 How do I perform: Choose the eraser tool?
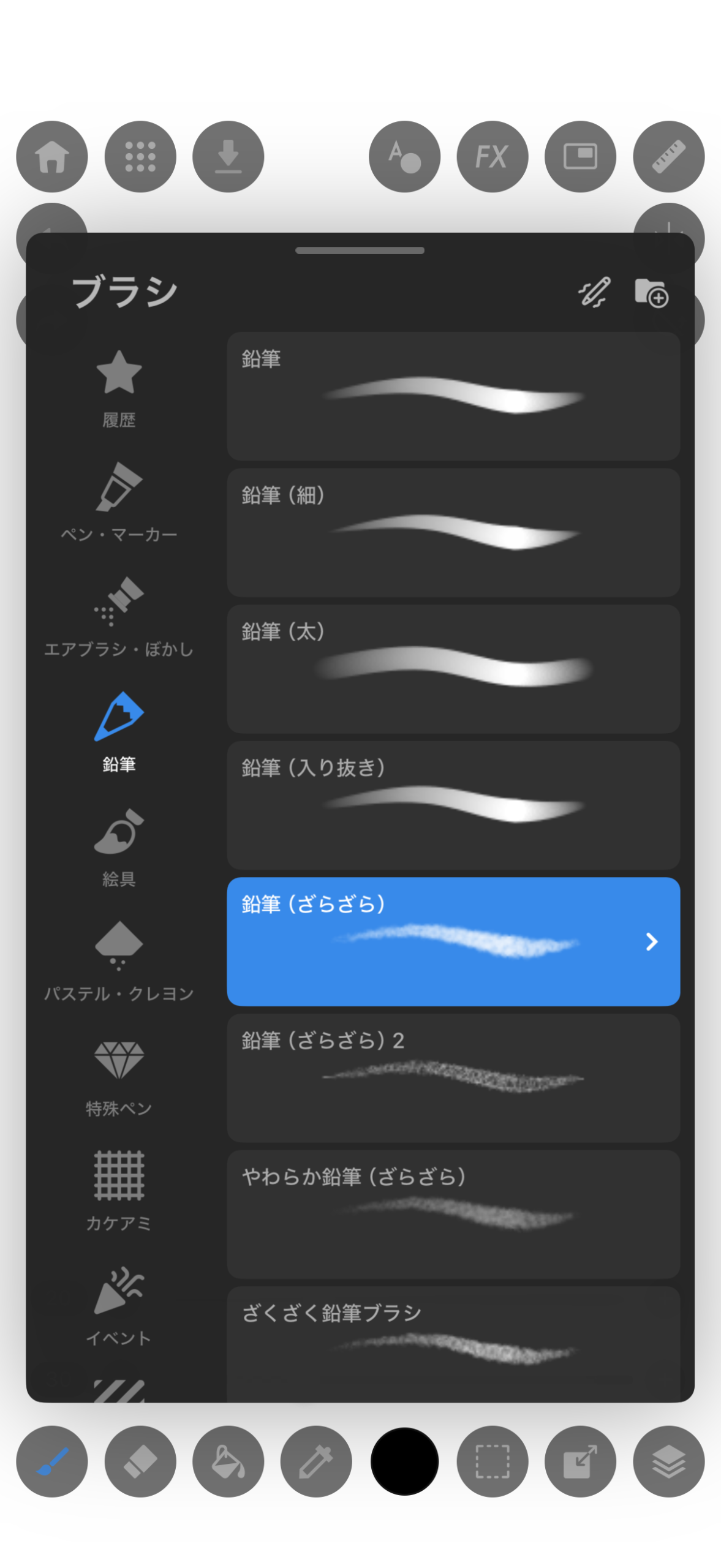pos(140,1461)
